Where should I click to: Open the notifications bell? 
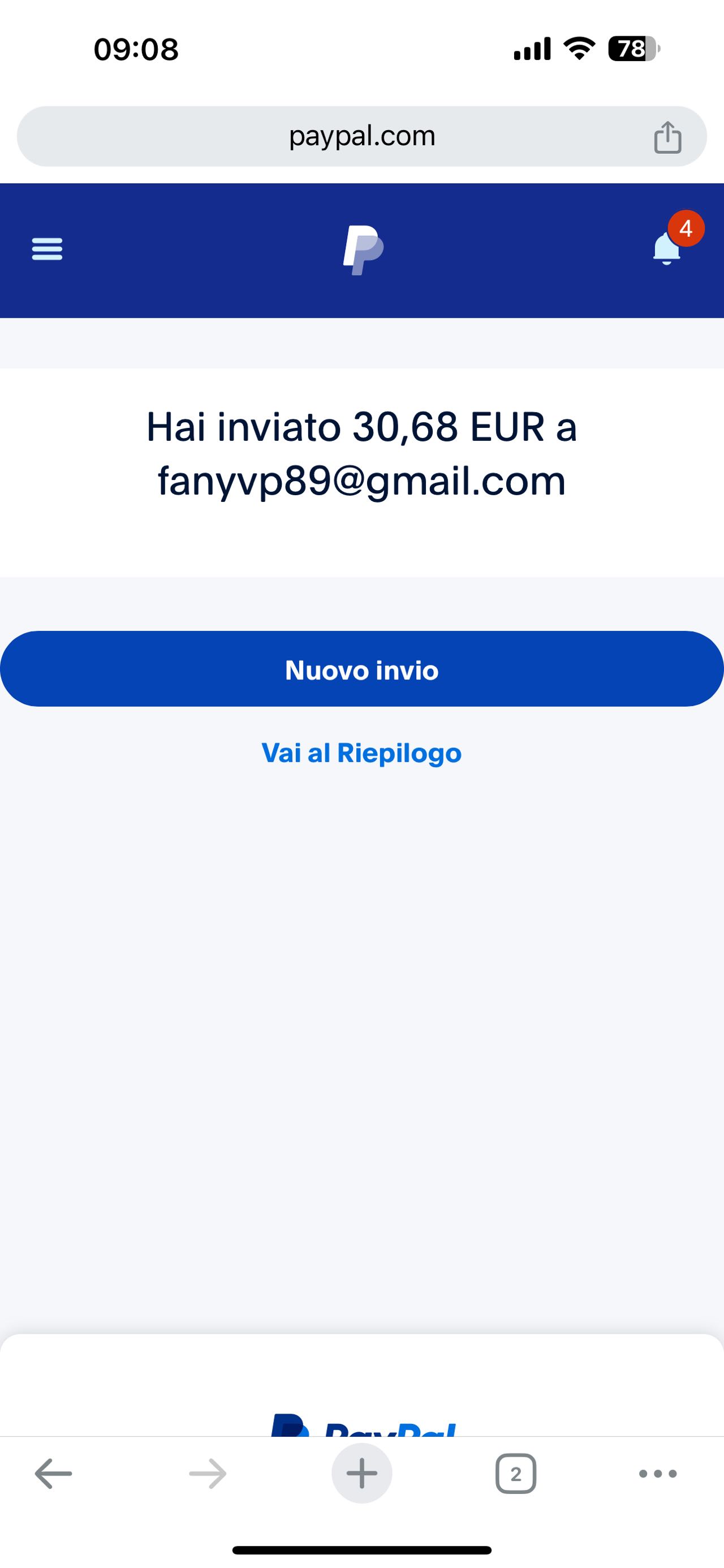667,248
